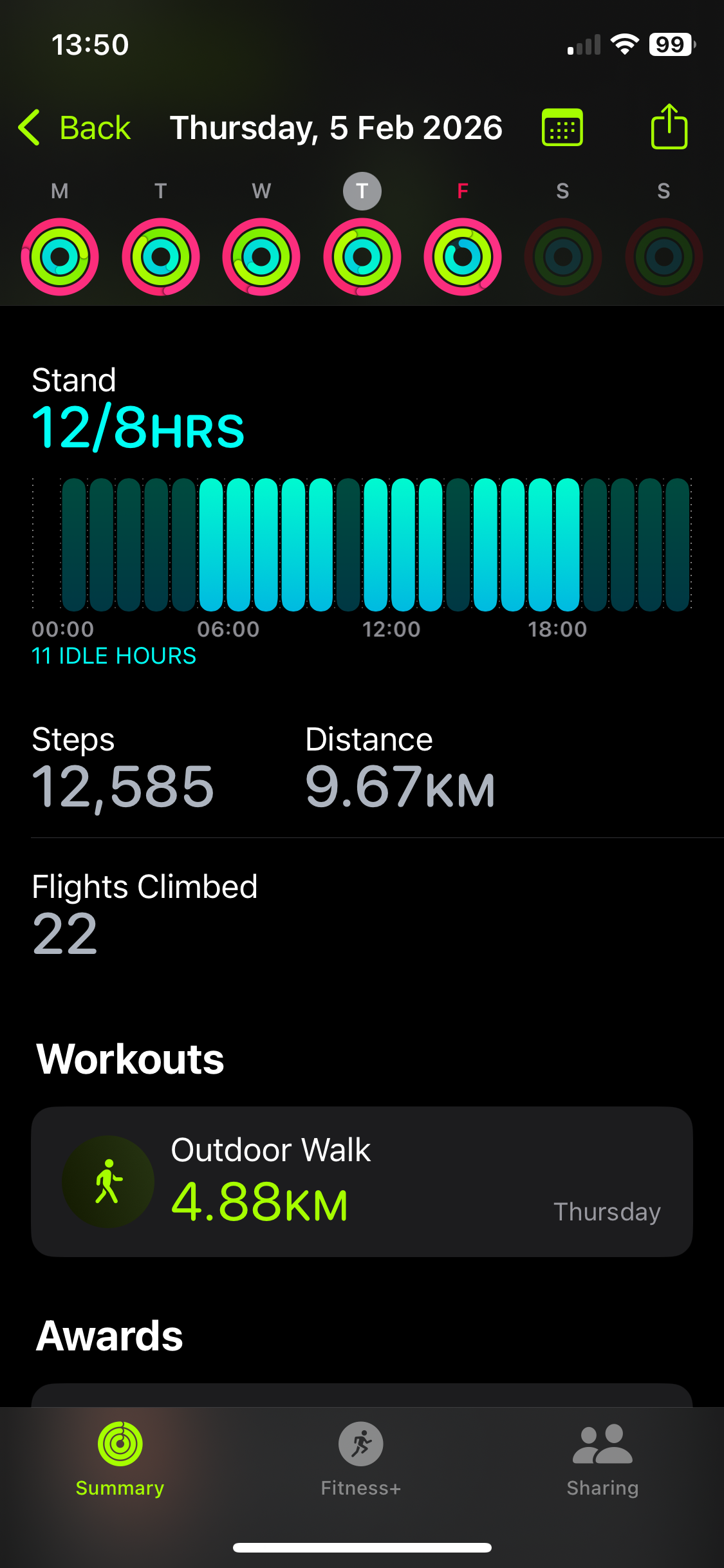View Friday's activity rings
This screenshot has height=1568, width=724.
point(462,256)
